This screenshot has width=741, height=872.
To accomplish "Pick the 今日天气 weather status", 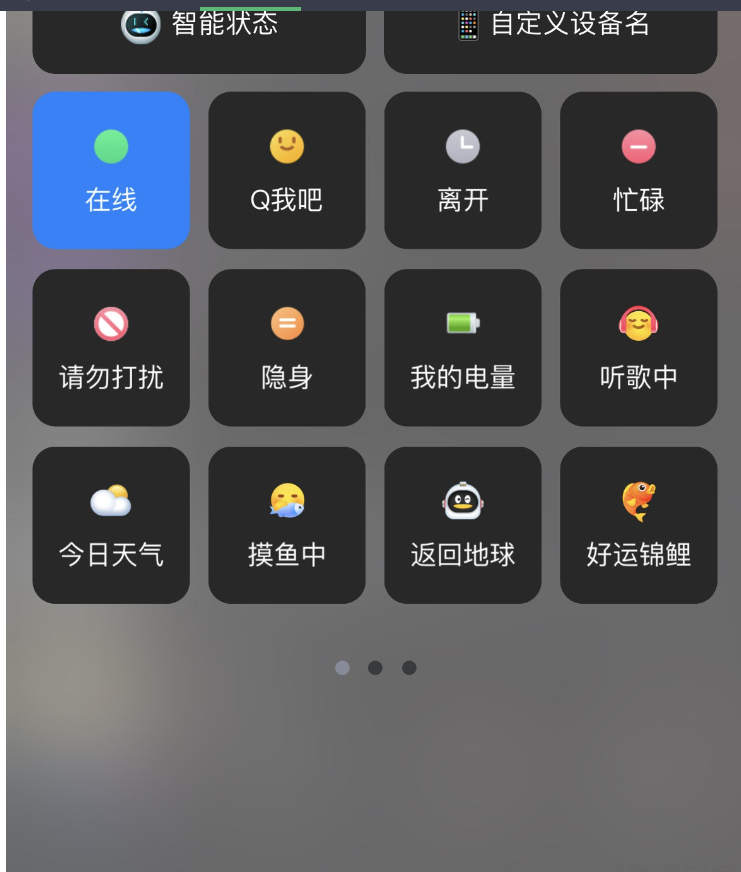I will (111, 525).
